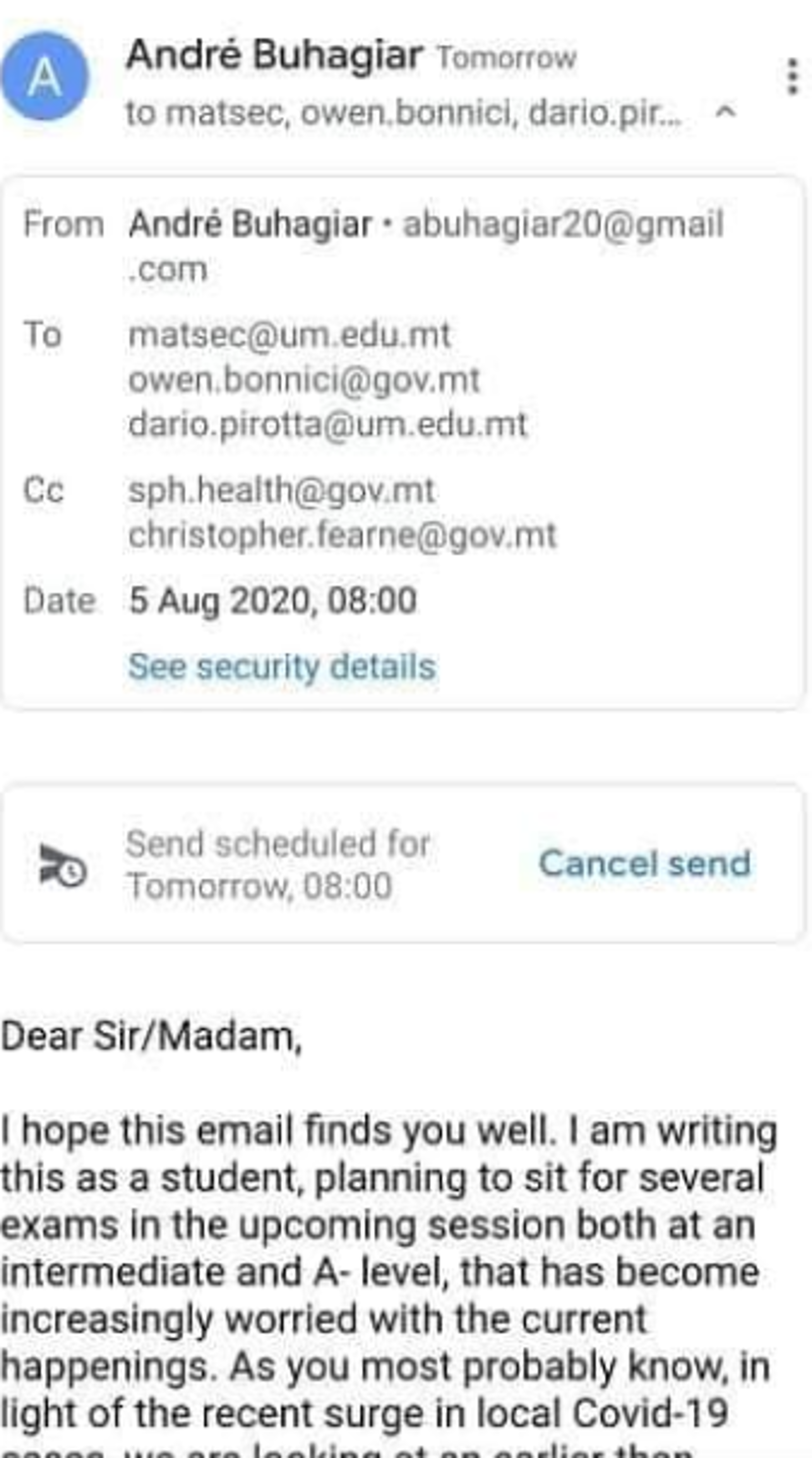
Task: Tap André Buhagiar's avatar
Action: [x=45, y=76]
